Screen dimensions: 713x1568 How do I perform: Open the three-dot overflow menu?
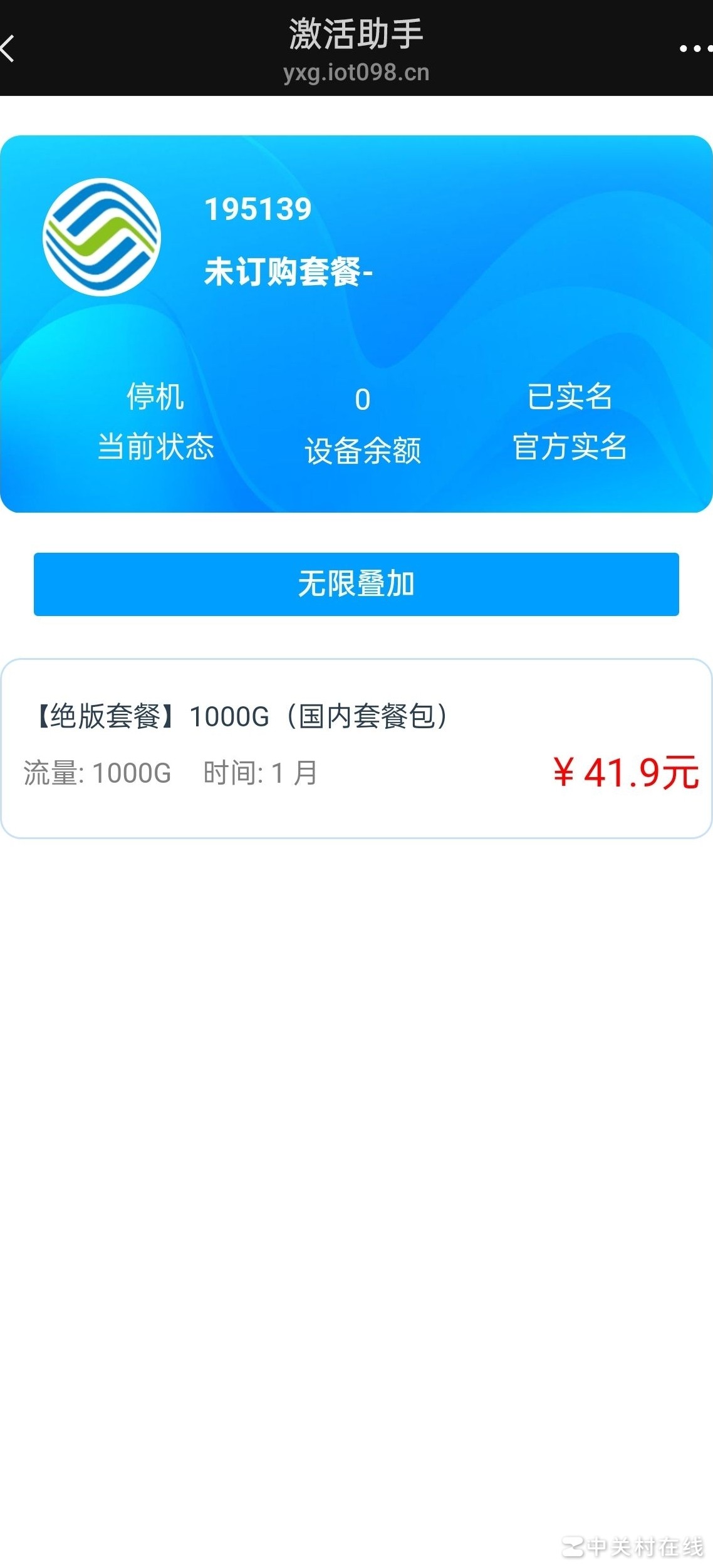(694, 48)
